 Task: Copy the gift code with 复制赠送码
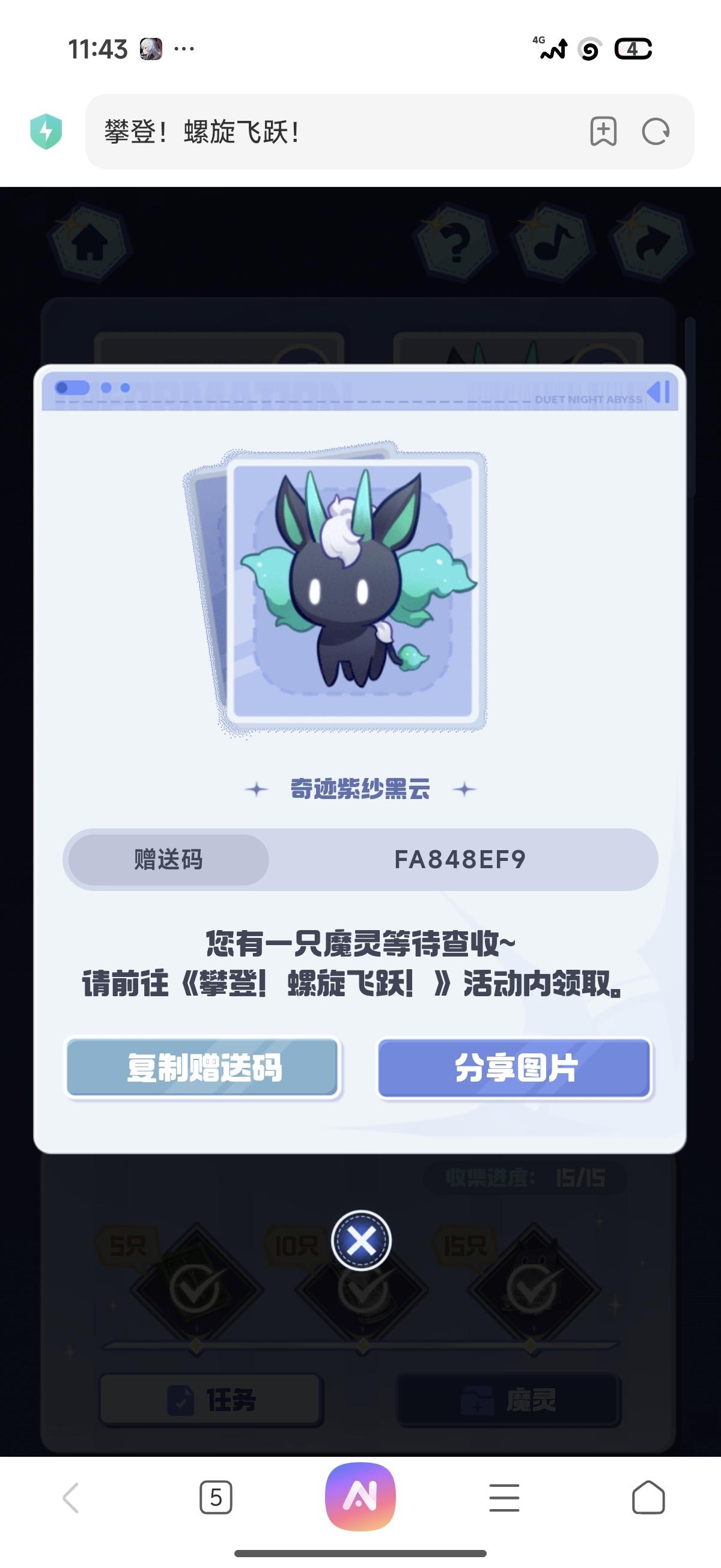pos(202,1068)
